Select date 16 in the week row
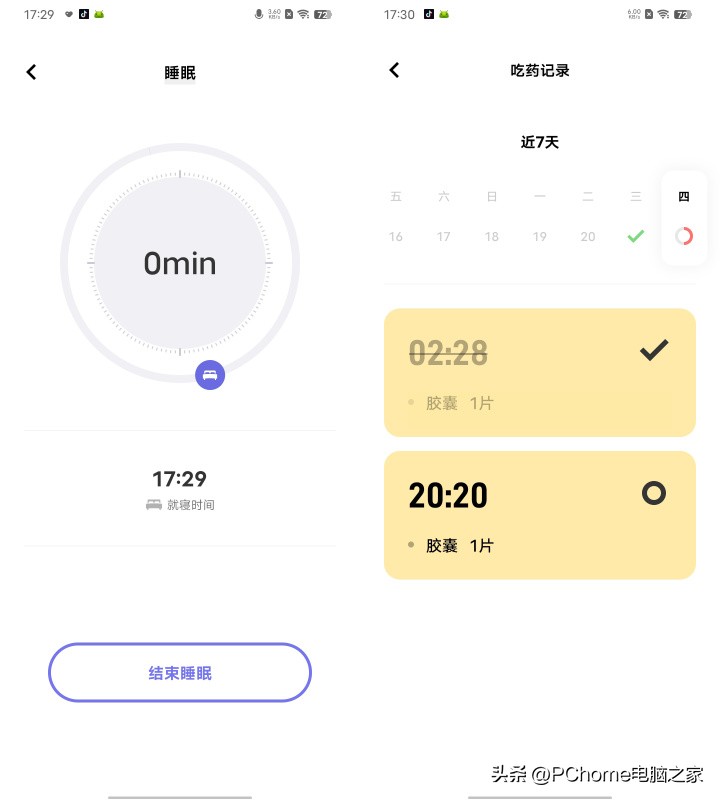This screenshot has width=720, height=800. [395, 237]
